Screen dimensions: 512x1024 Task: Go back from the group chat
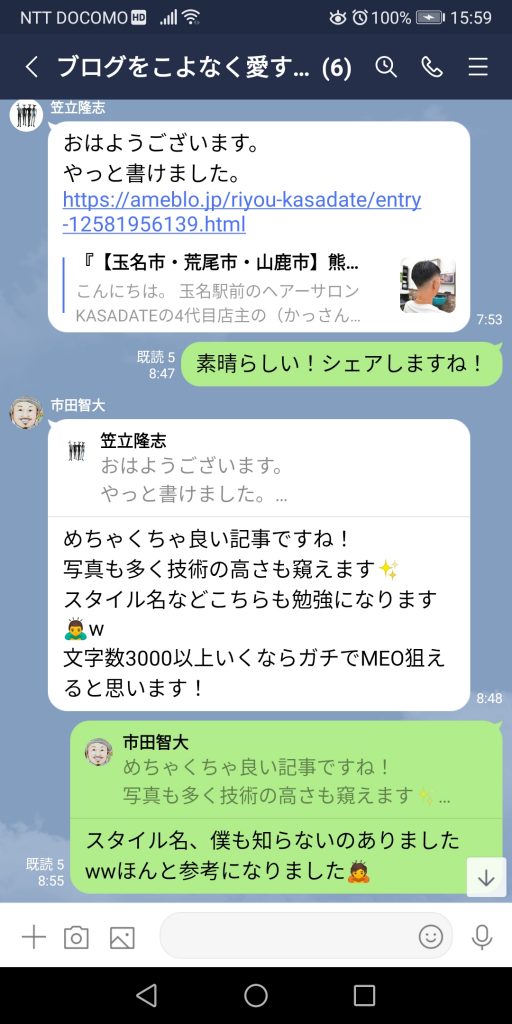point(31,67)
